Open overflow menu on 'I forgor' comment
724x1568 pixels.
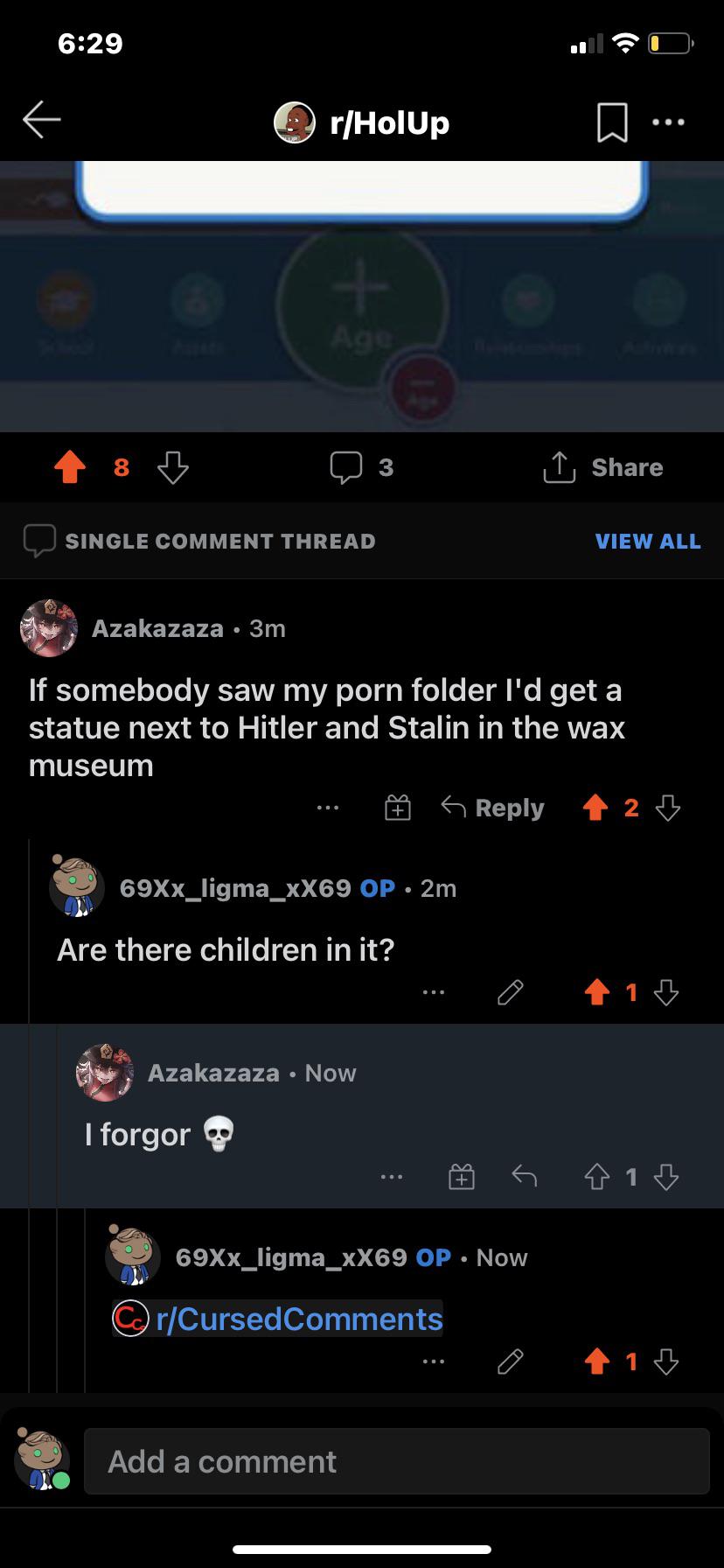(x=392, y=1177)
